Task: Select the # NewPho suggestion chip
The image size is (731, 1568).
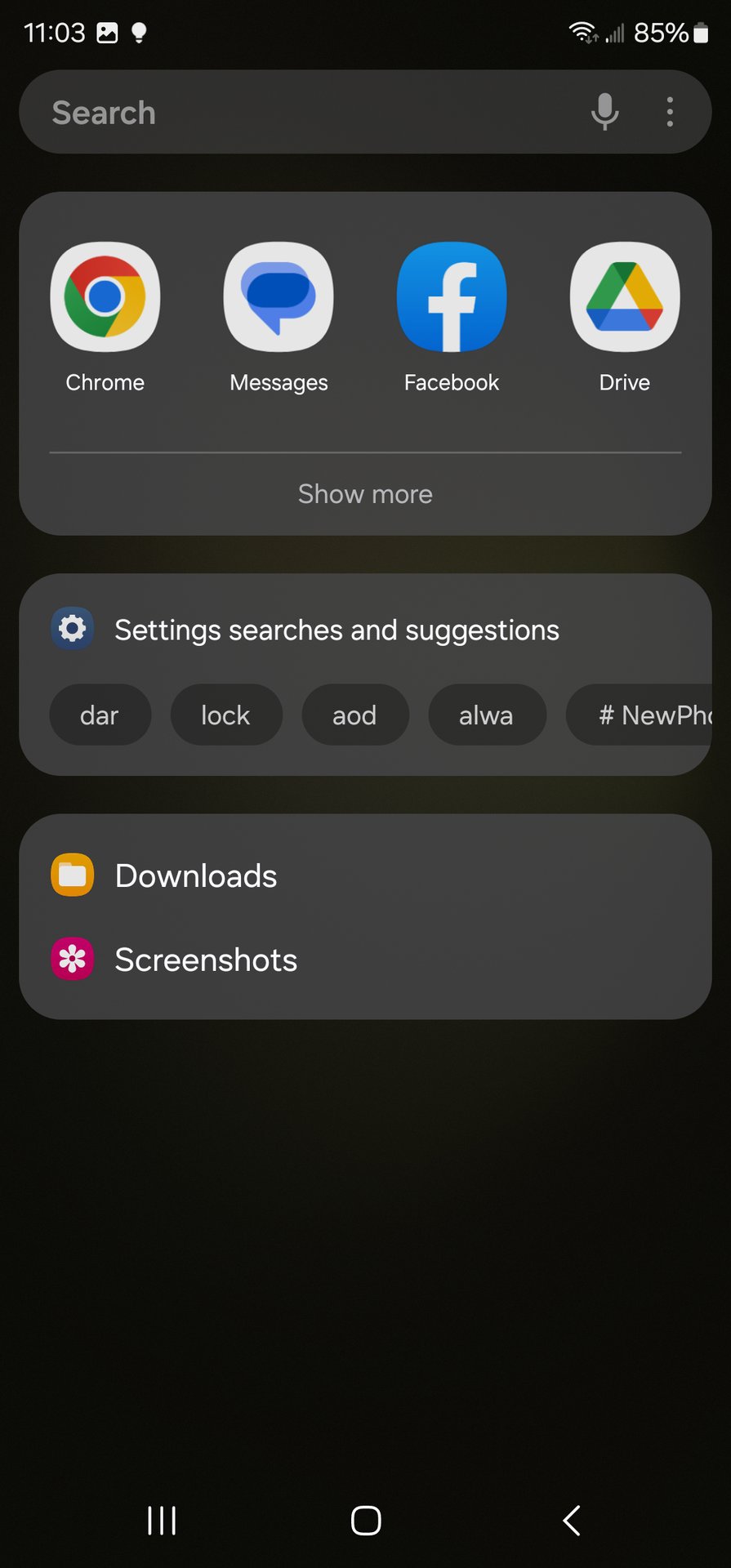Action: [x=645, y=715]
